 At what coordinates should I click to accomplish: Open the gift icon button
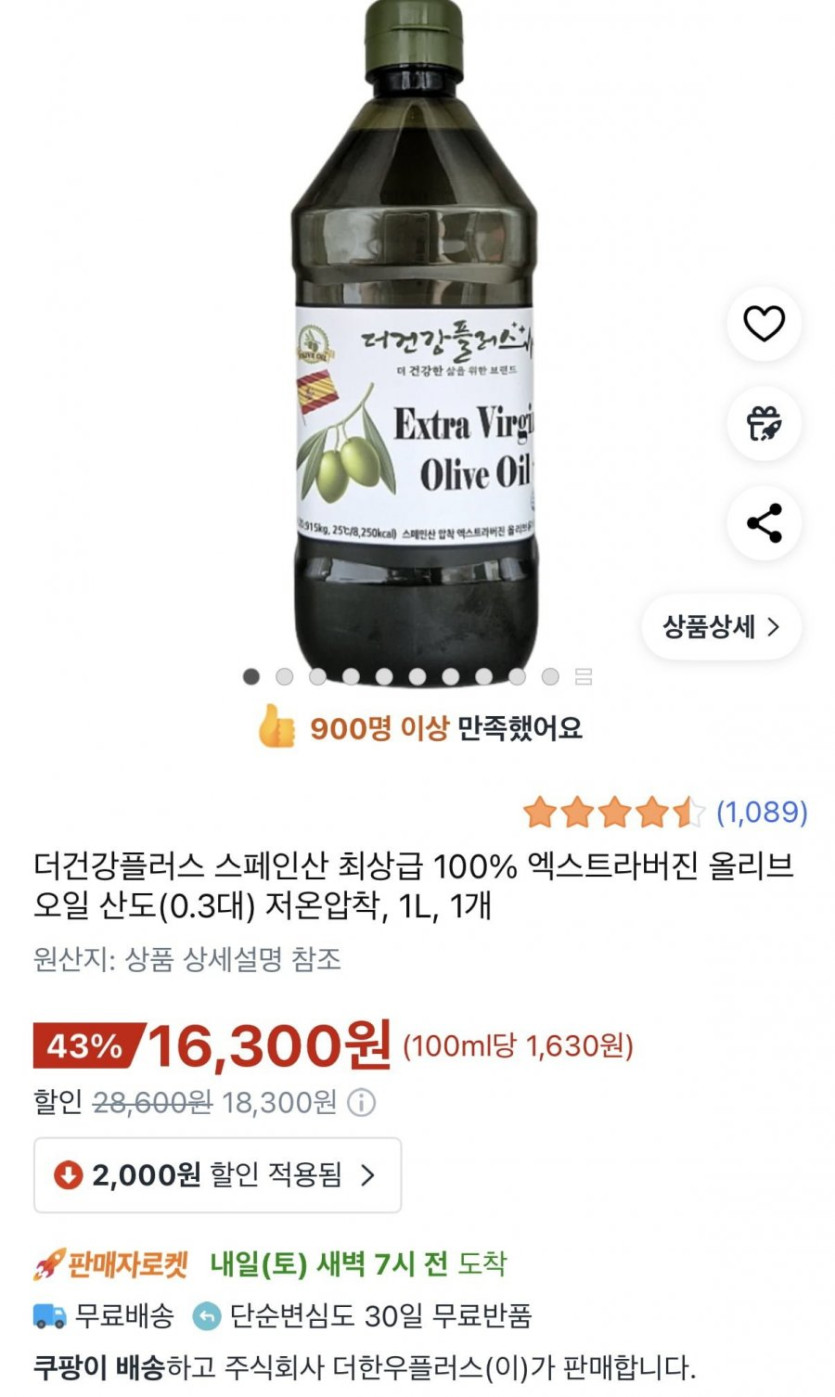(x=764, y=424)
